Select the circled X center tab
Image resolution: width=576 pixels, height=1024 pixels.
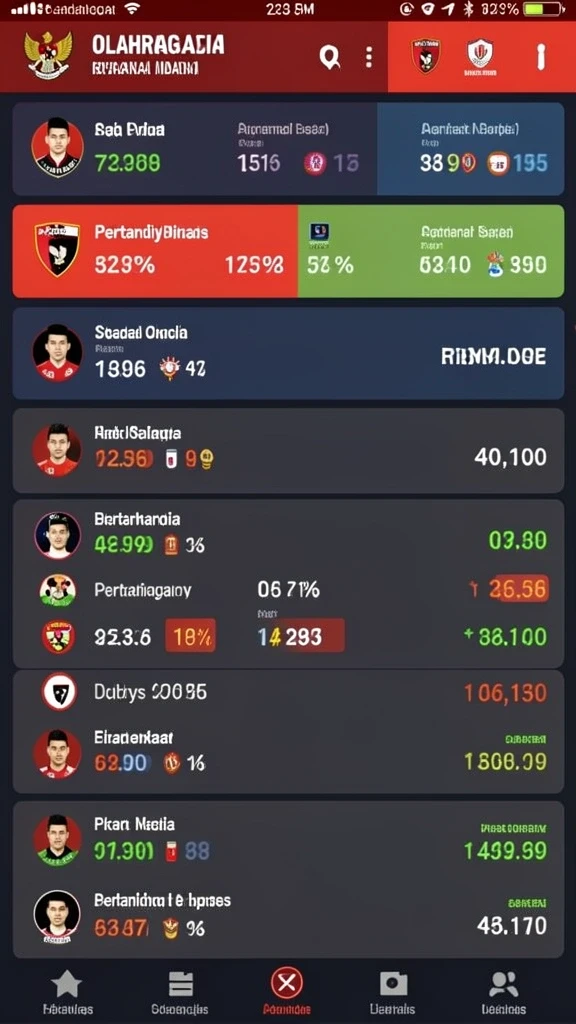tap(287, 991)
